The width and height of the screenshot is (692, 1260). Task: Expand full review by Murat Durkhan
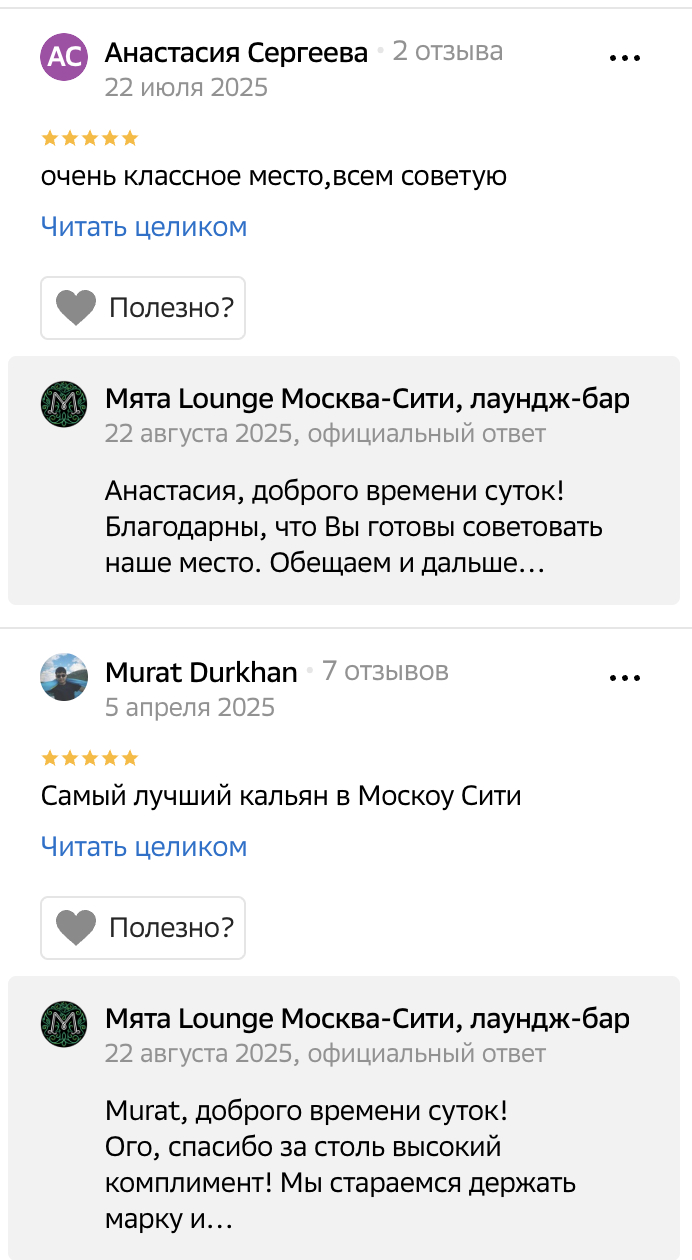tap(144, 847)
